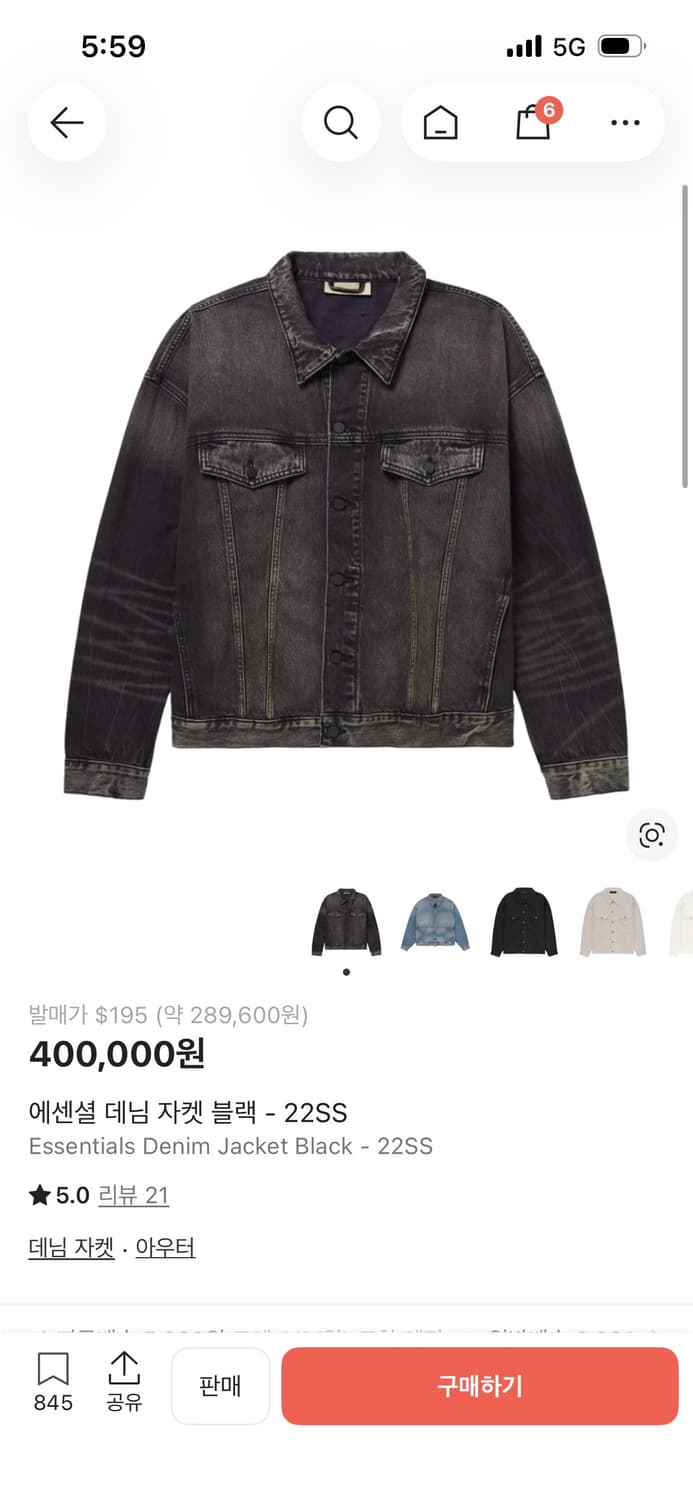Open the 리뷰 21 reviews link

pyautogui.click(x=133, y=1195)
